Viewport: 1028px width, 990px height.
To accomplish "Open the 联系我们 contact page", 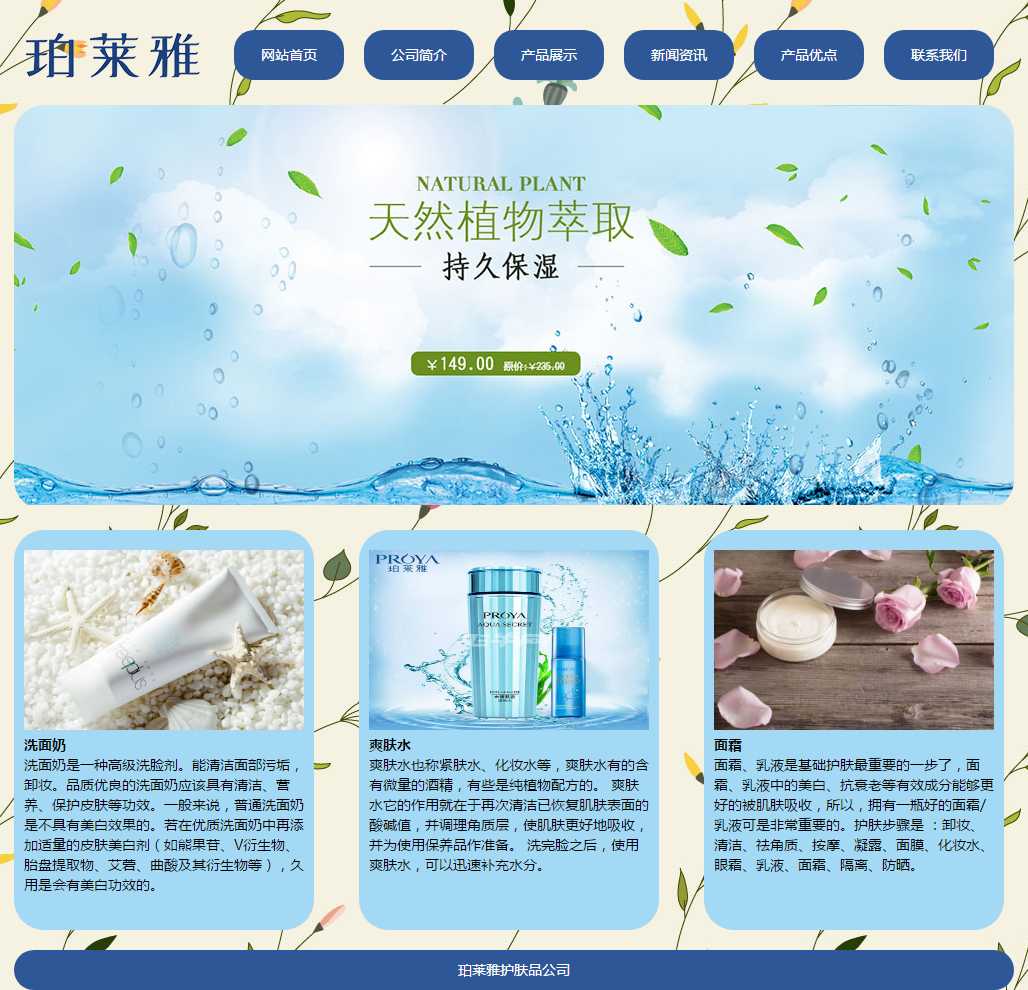I will [x=939, y=55].
